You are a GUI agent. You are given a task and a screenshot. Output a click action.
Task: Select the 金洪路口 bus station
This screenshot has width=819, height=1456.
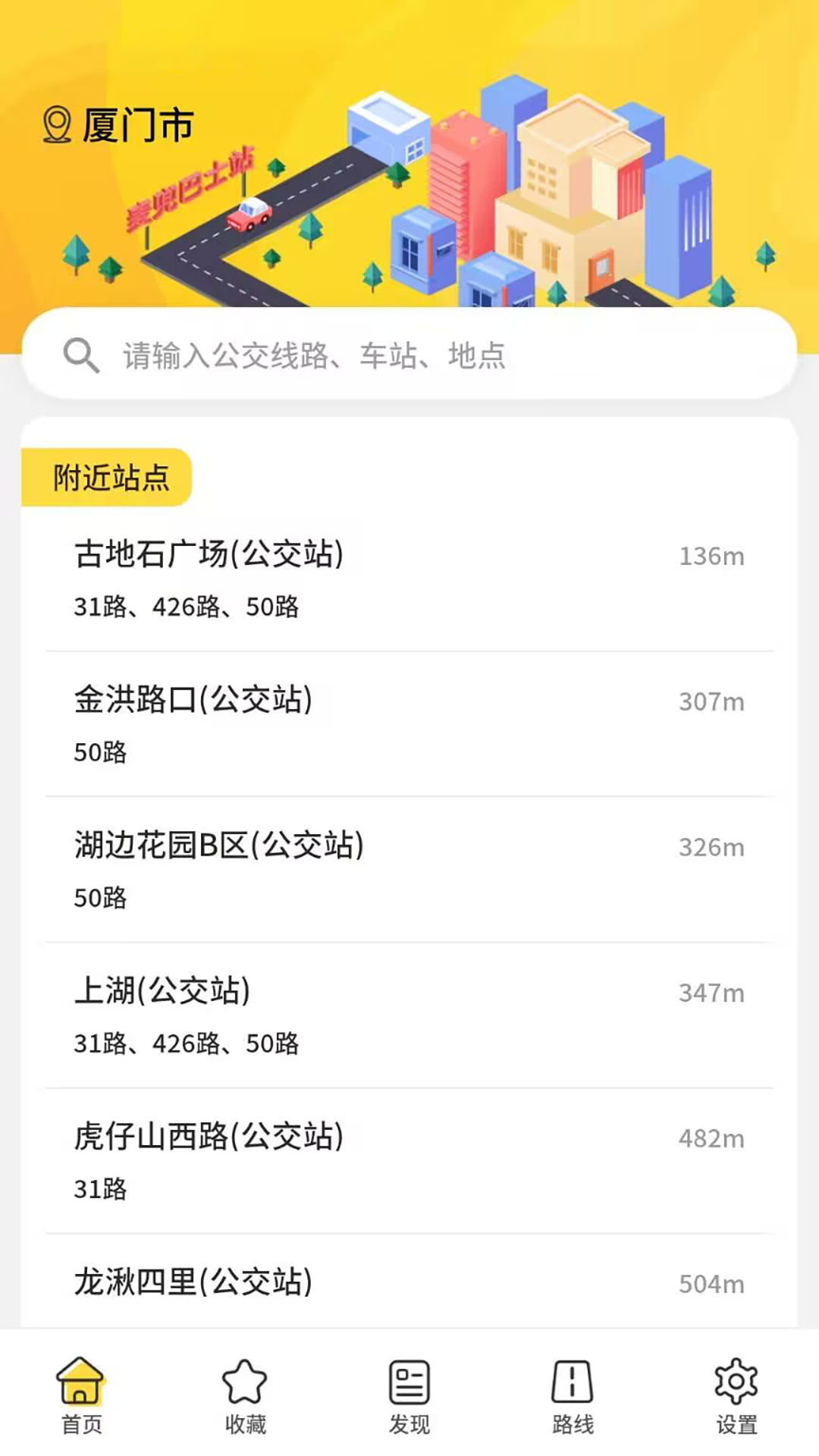coord(409,724)
